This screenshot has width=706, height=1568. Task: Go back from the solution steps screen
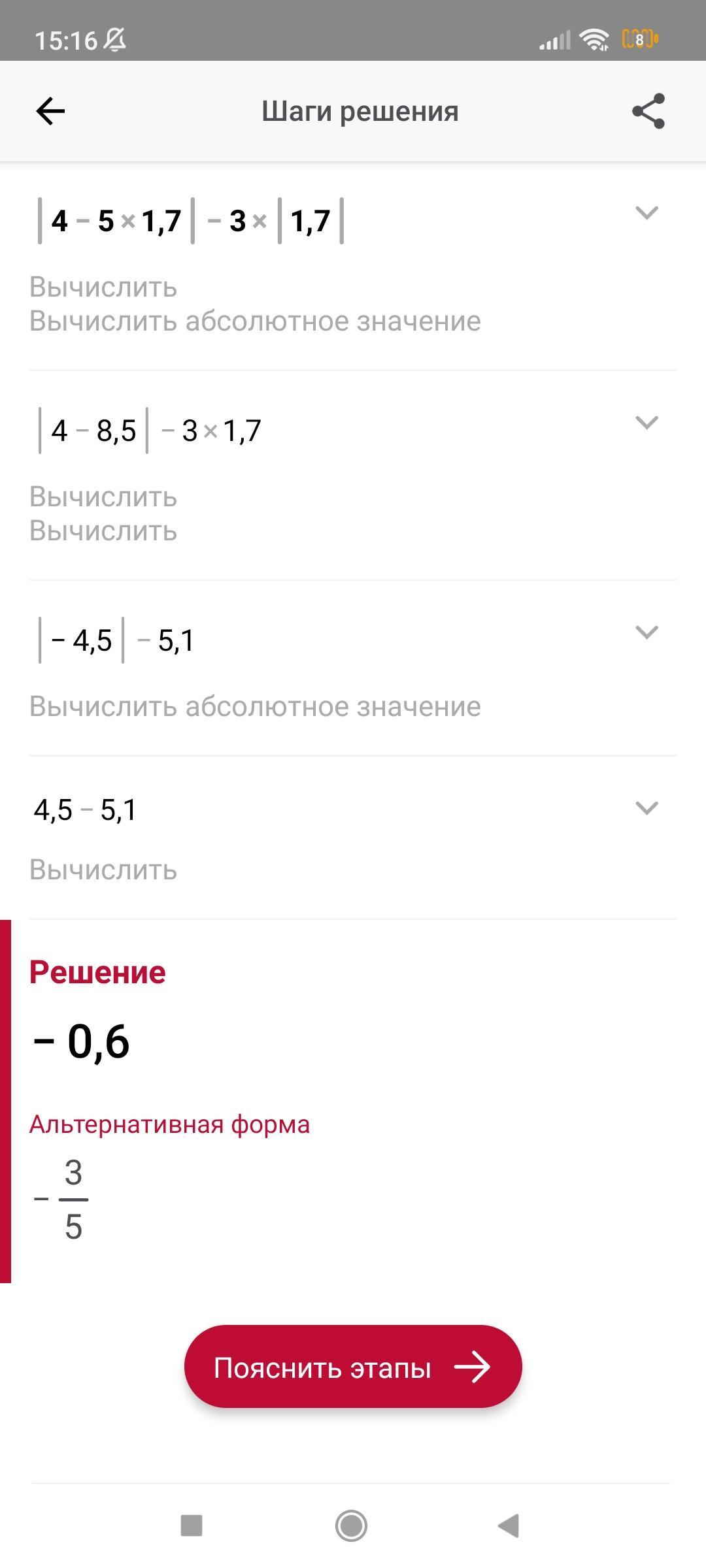[50, 111]
